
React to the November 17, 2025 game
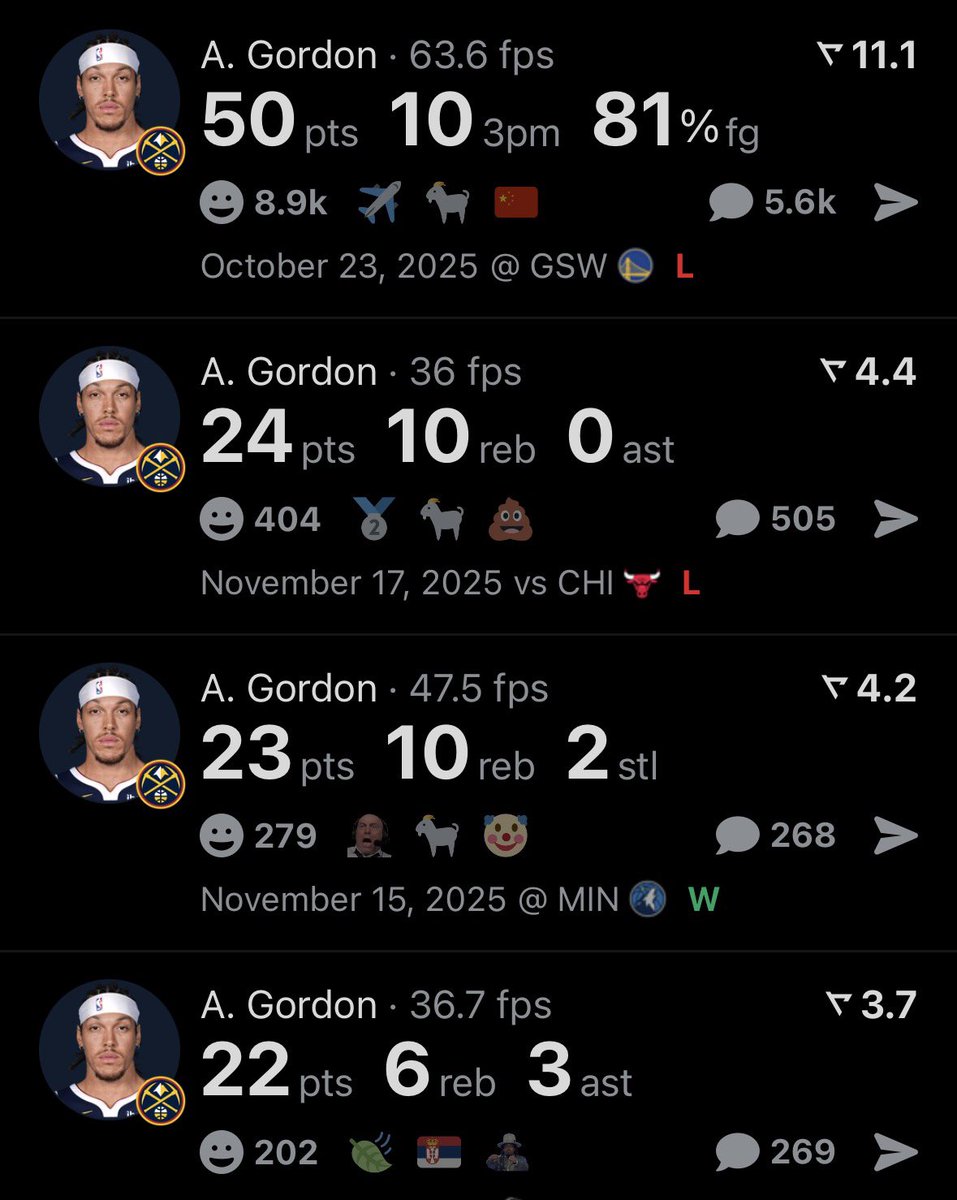[x=221, y=519]
